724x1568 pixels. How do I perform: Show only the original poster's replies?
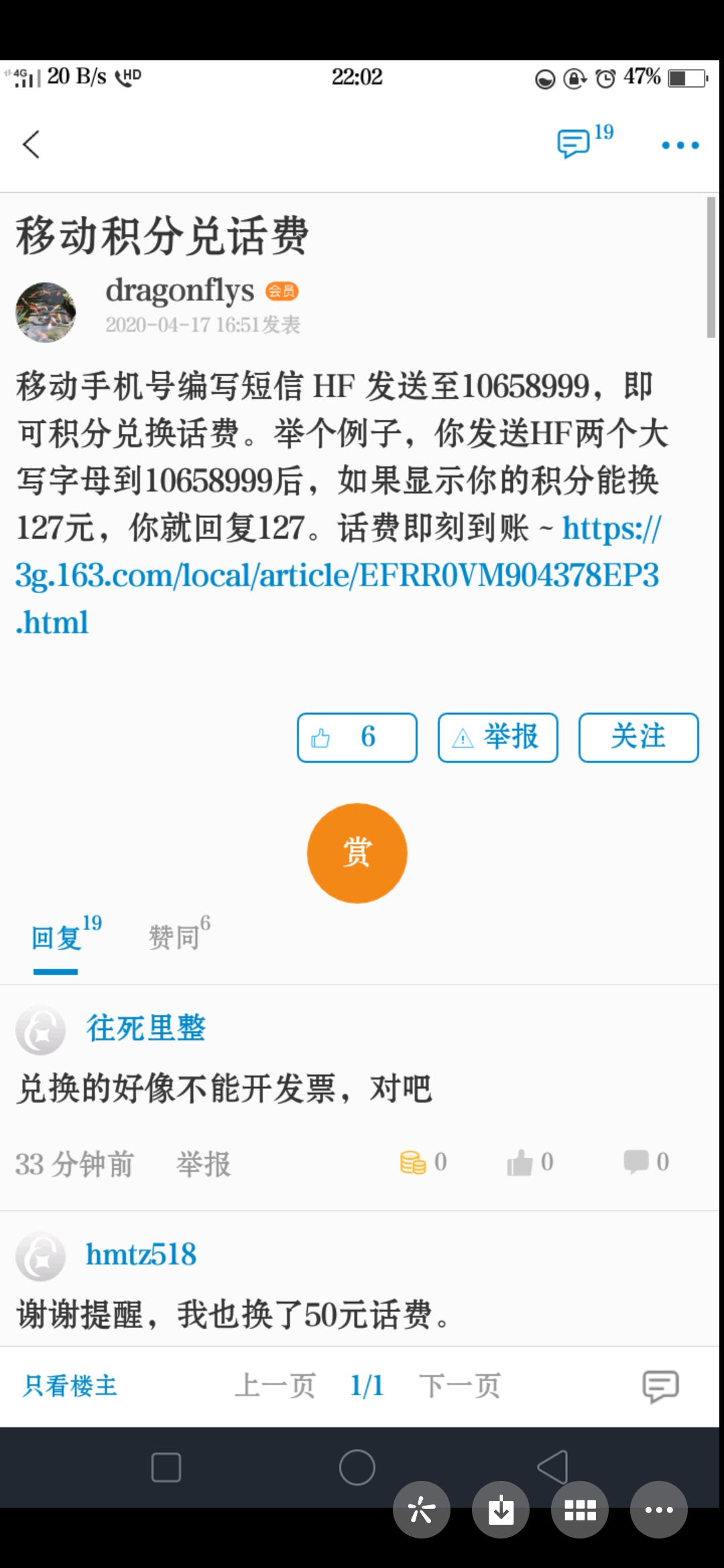[x=70, y=1386]
